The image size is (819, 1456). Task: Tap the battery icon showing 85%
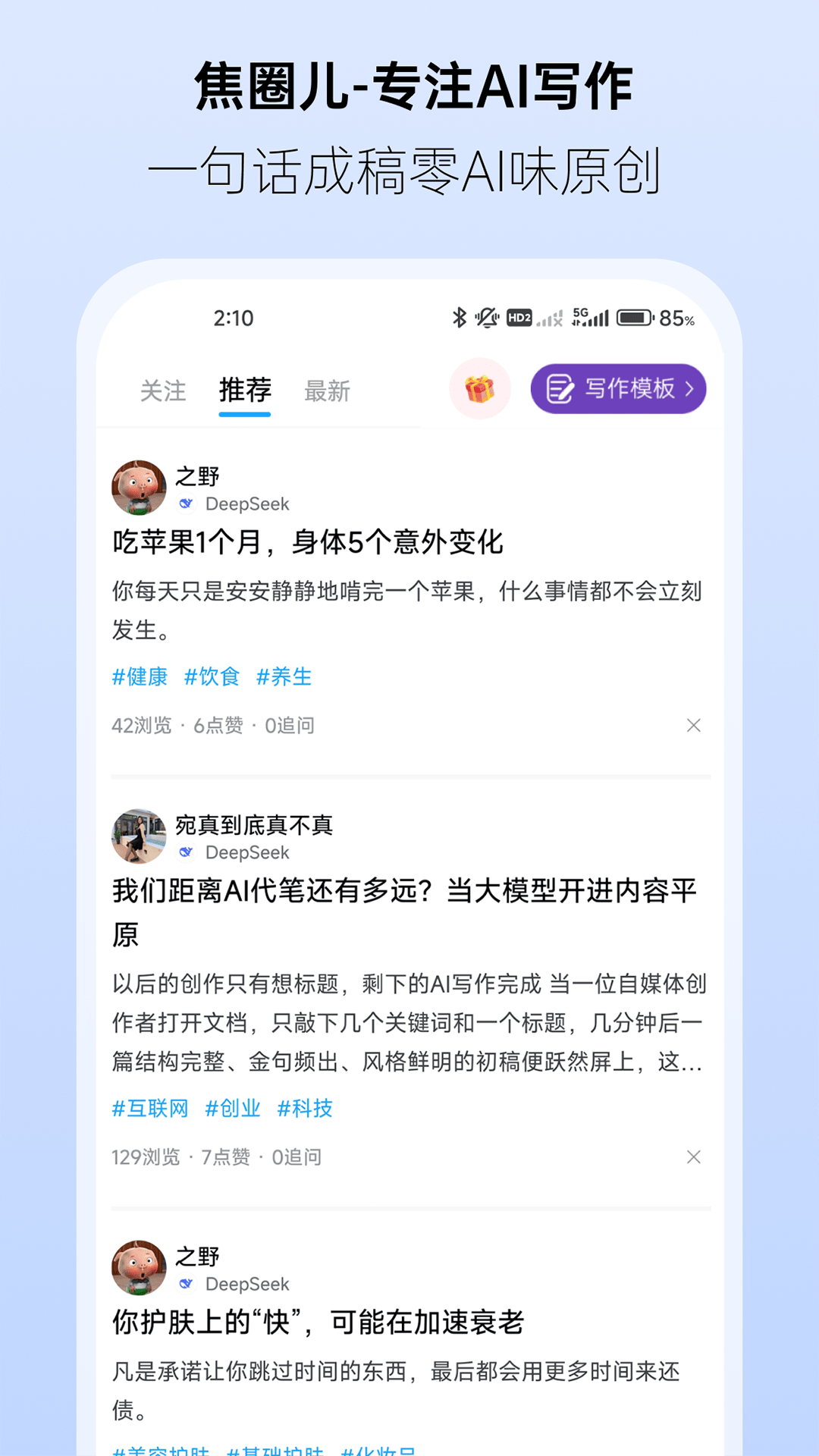(633, 318)
